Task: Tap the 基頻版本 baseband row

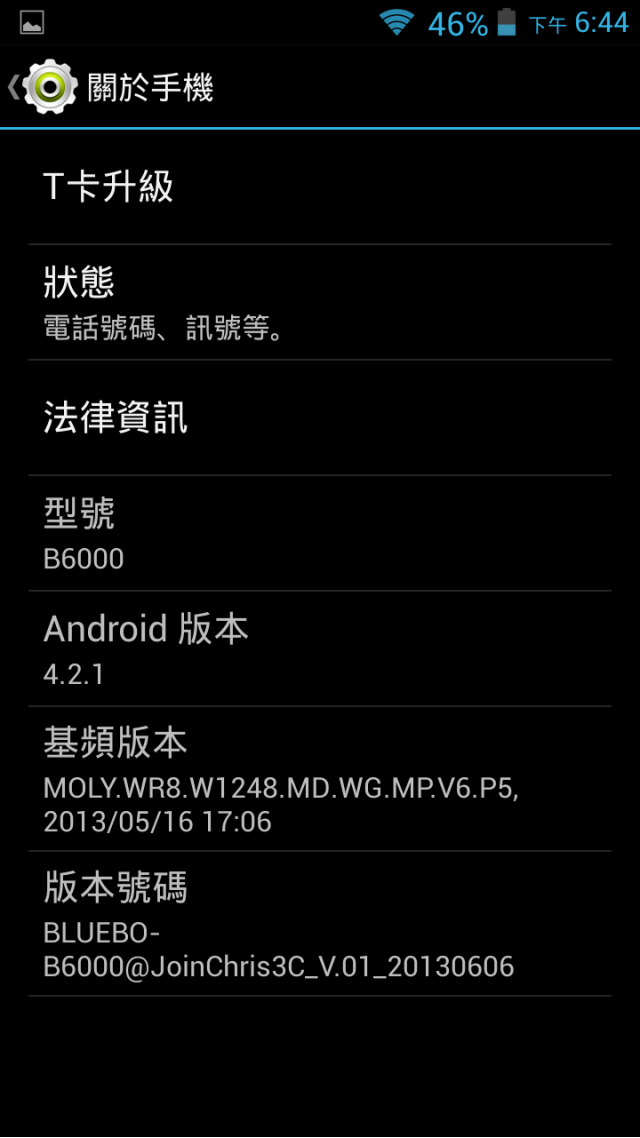Action: coord(320,779)
